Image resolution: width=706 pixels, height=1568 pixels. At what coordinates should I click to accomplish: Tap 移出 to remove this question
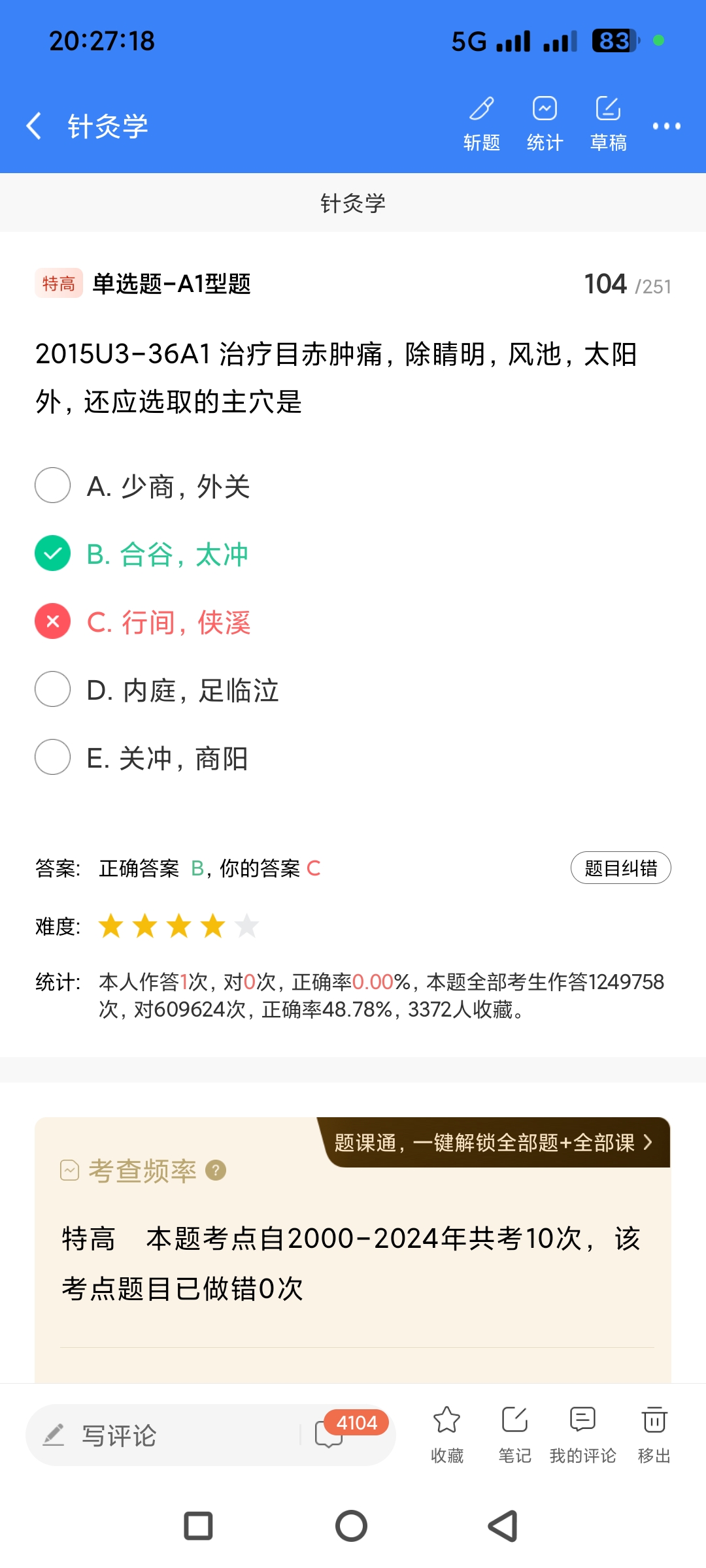(x=654, y=1434)
